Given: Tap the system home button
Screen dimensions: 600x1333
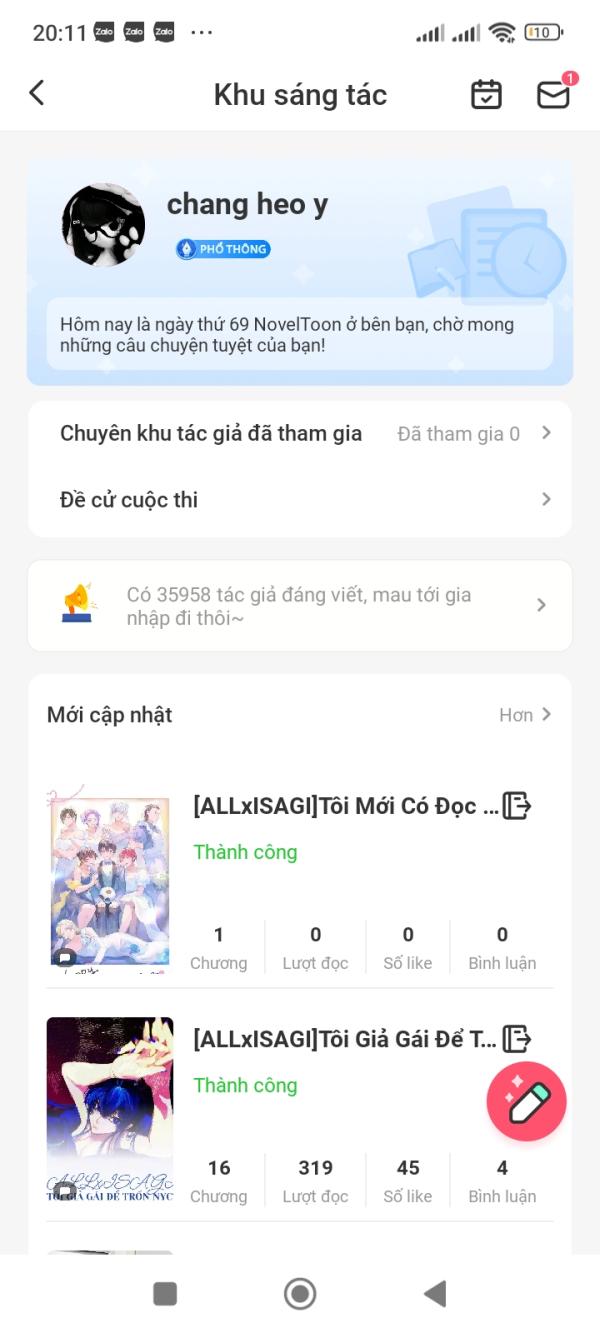Looking at the screenshot, I should click(300, 1294).
